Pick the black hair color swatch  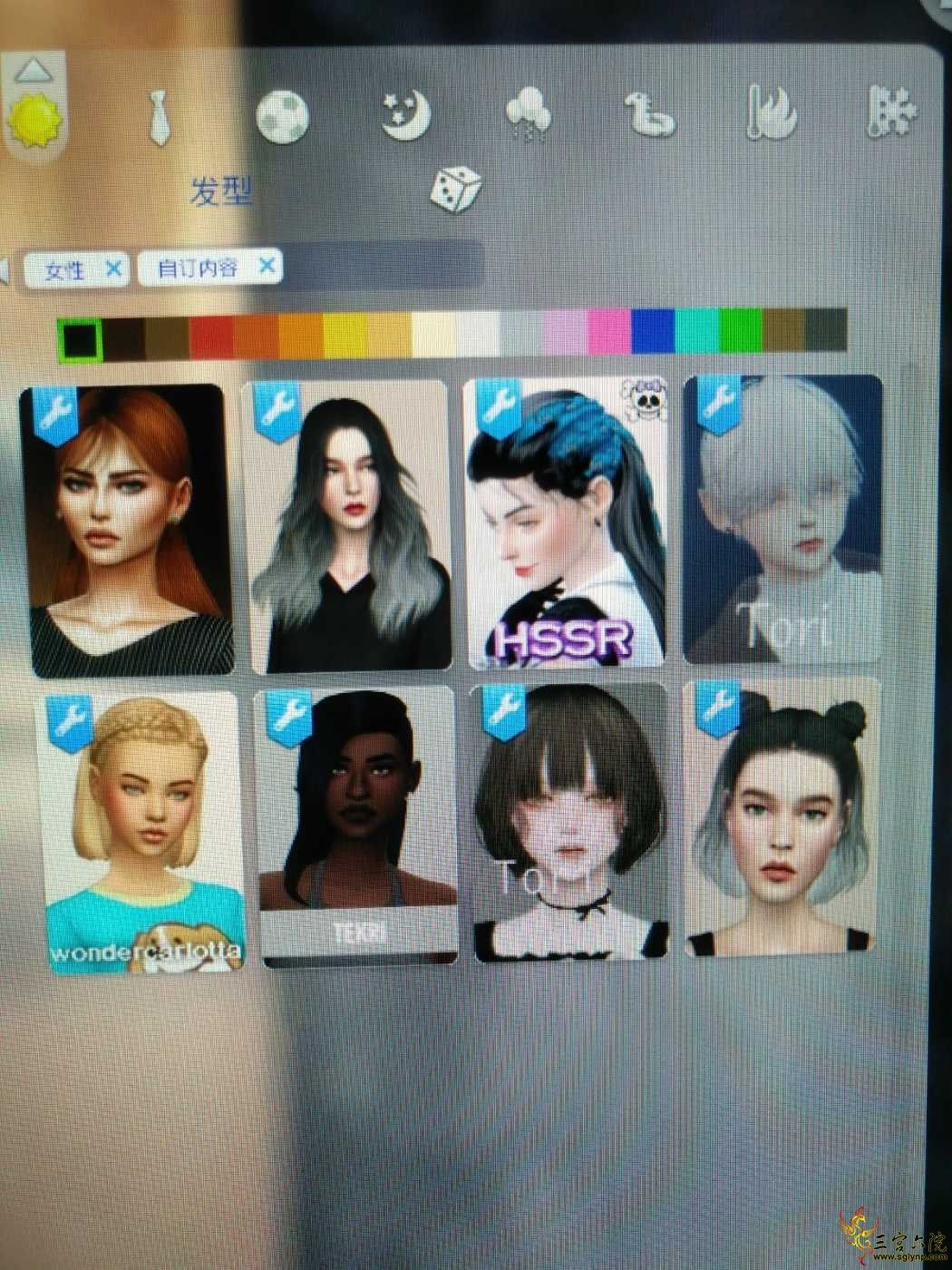coord(78,339)
